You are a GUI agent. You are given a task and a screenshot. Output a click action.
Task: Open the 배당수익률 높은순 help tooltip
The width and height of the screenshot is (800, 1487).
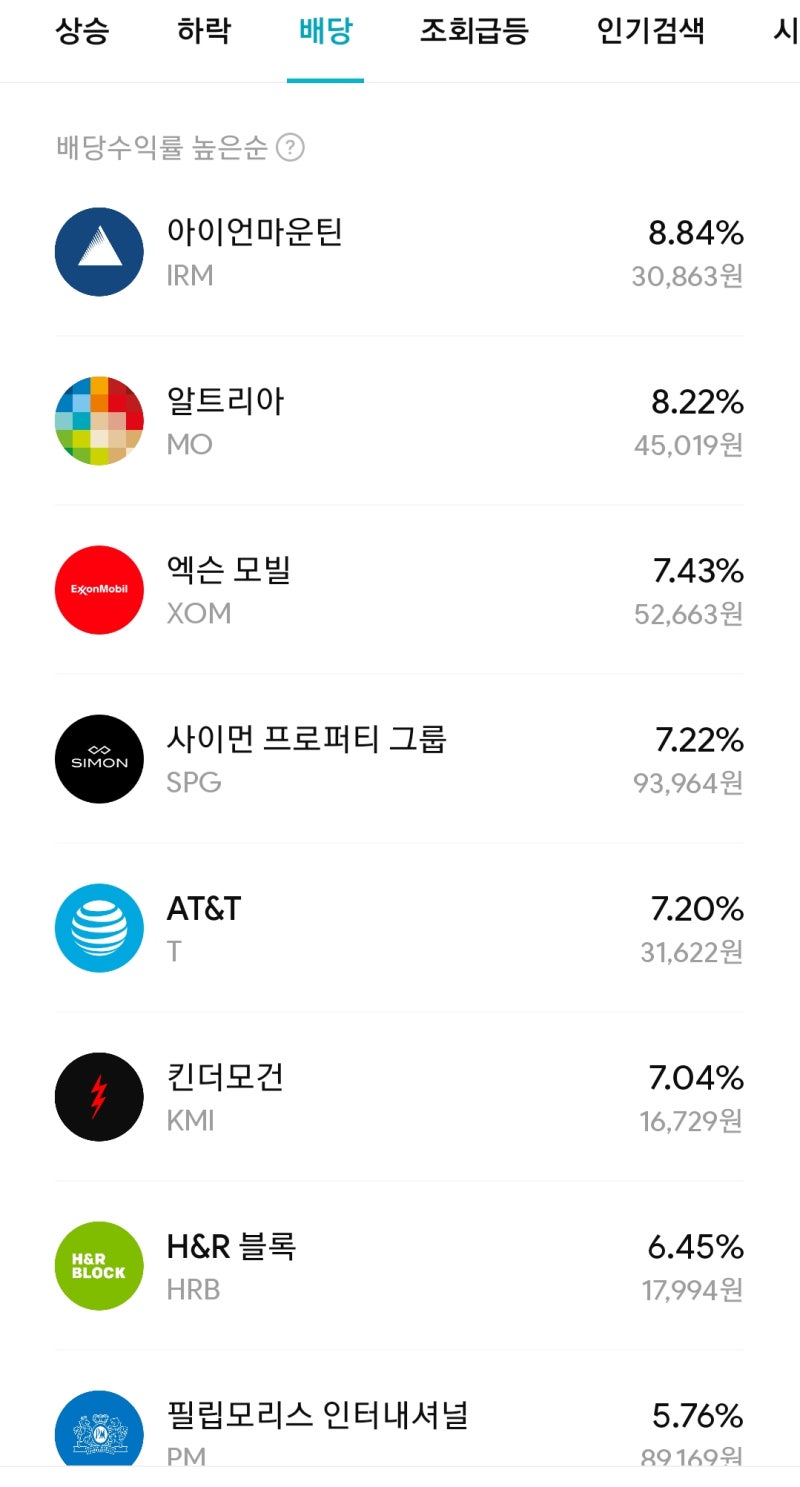coord(290,149)
